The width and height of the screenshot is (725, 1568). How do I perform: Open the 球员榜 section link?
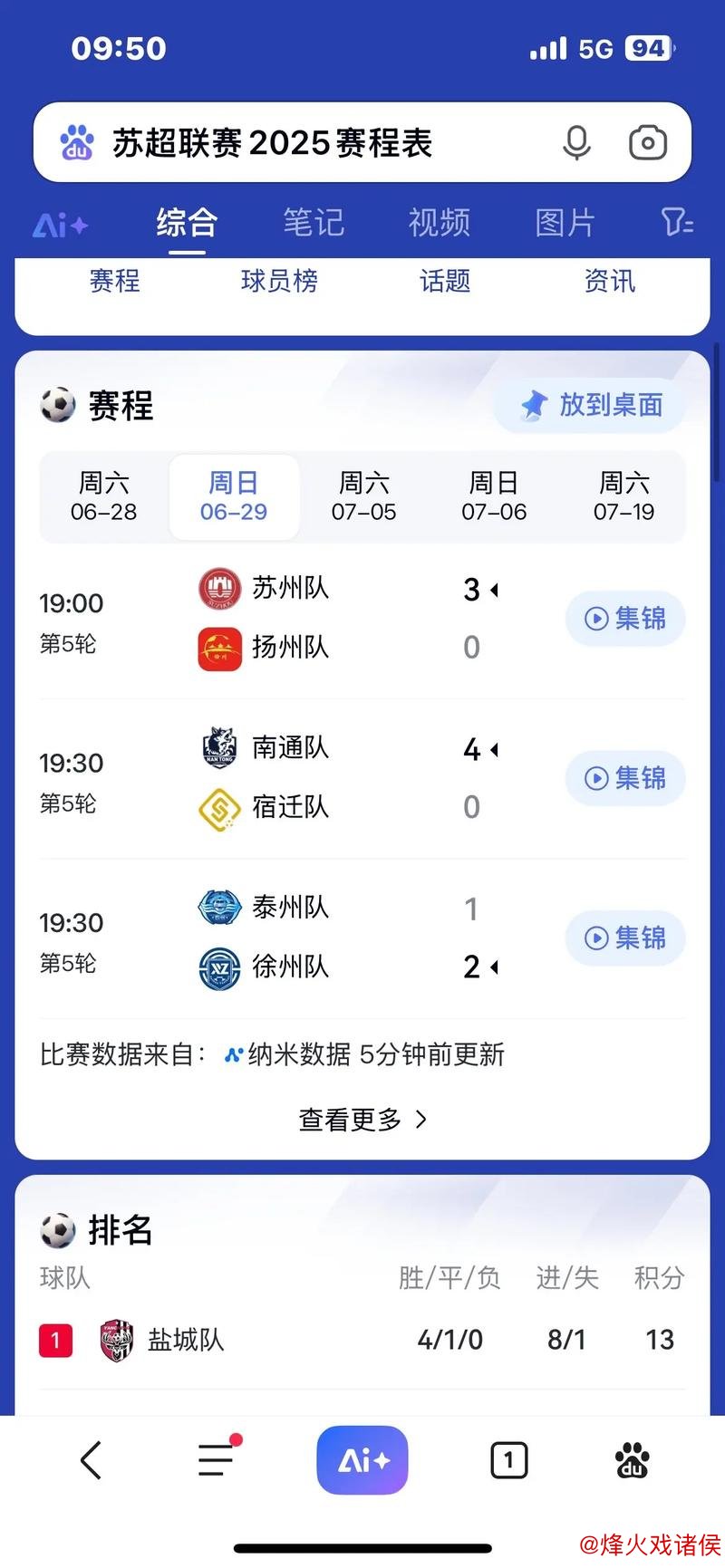278,282
